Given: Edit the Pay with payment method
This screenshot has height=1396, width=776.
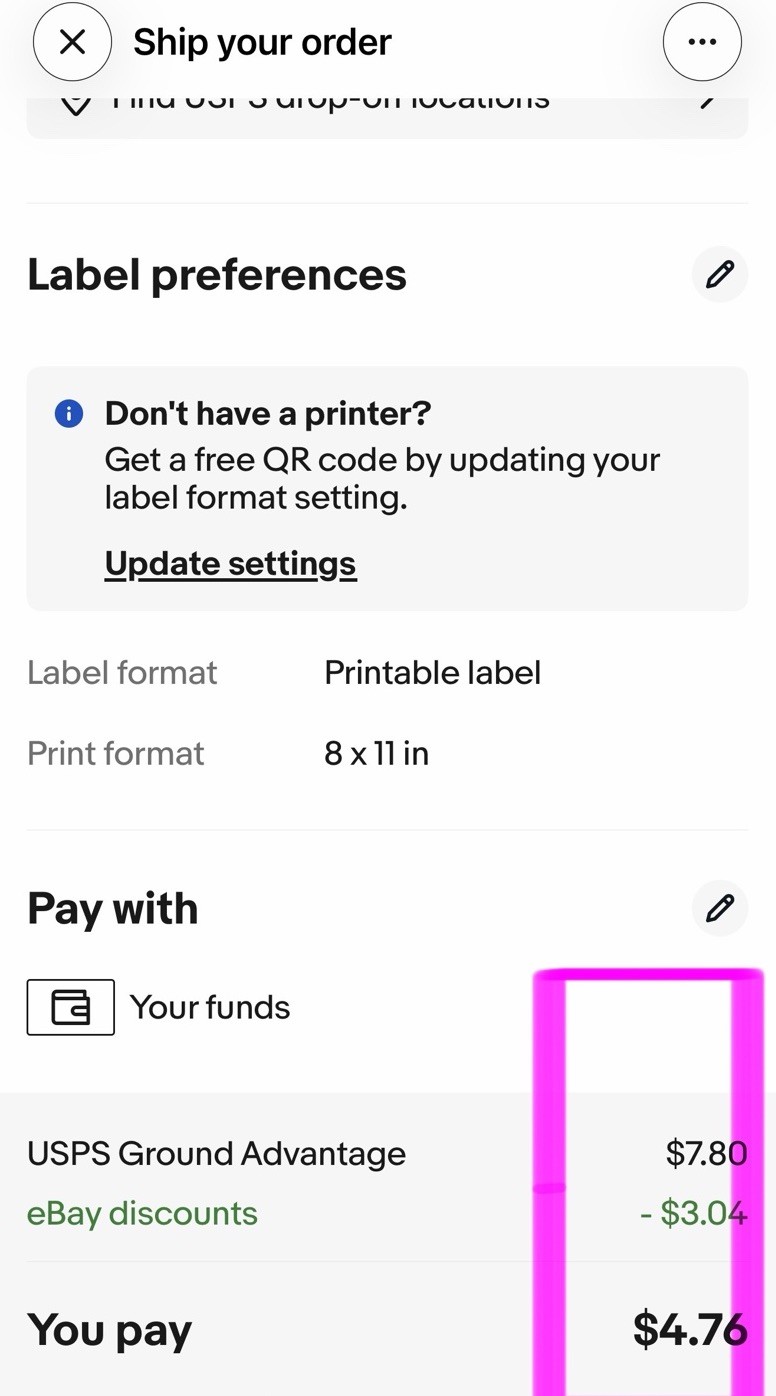Looking at the screenshot, I should pos(720,908).
